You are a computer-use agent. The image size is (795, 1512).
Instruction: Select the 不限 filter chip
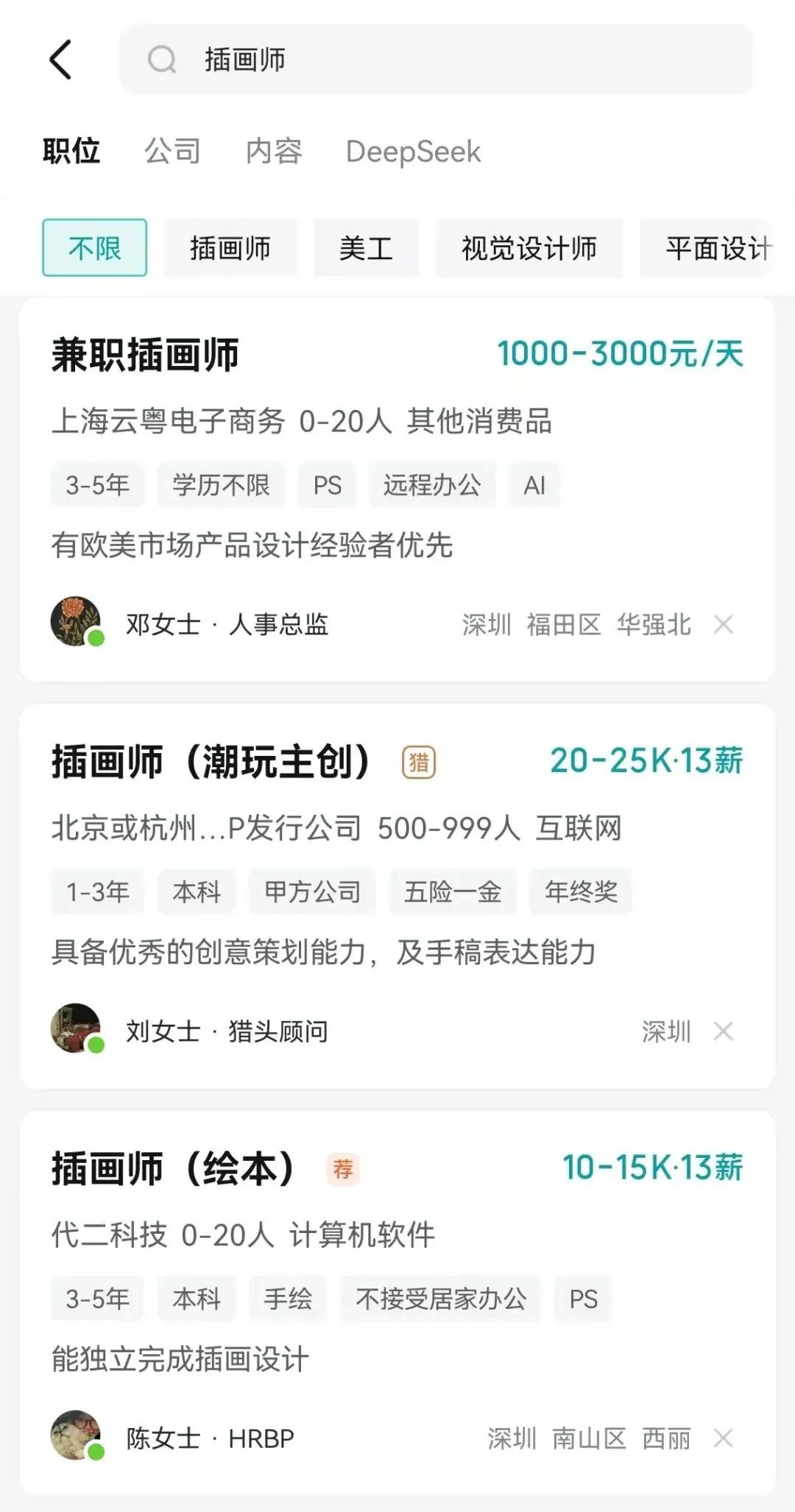[94, 248]
